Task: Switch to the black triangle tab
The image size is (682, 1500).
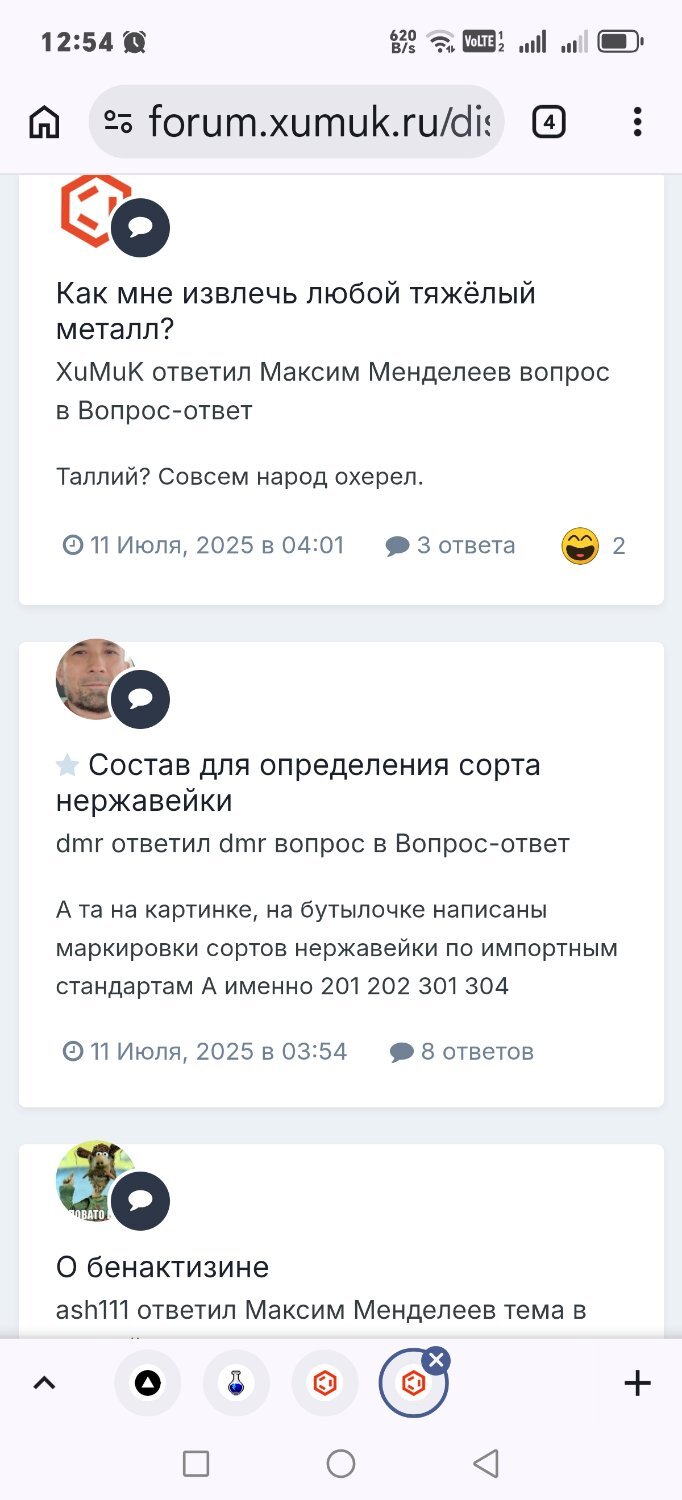Action: 147,1383
